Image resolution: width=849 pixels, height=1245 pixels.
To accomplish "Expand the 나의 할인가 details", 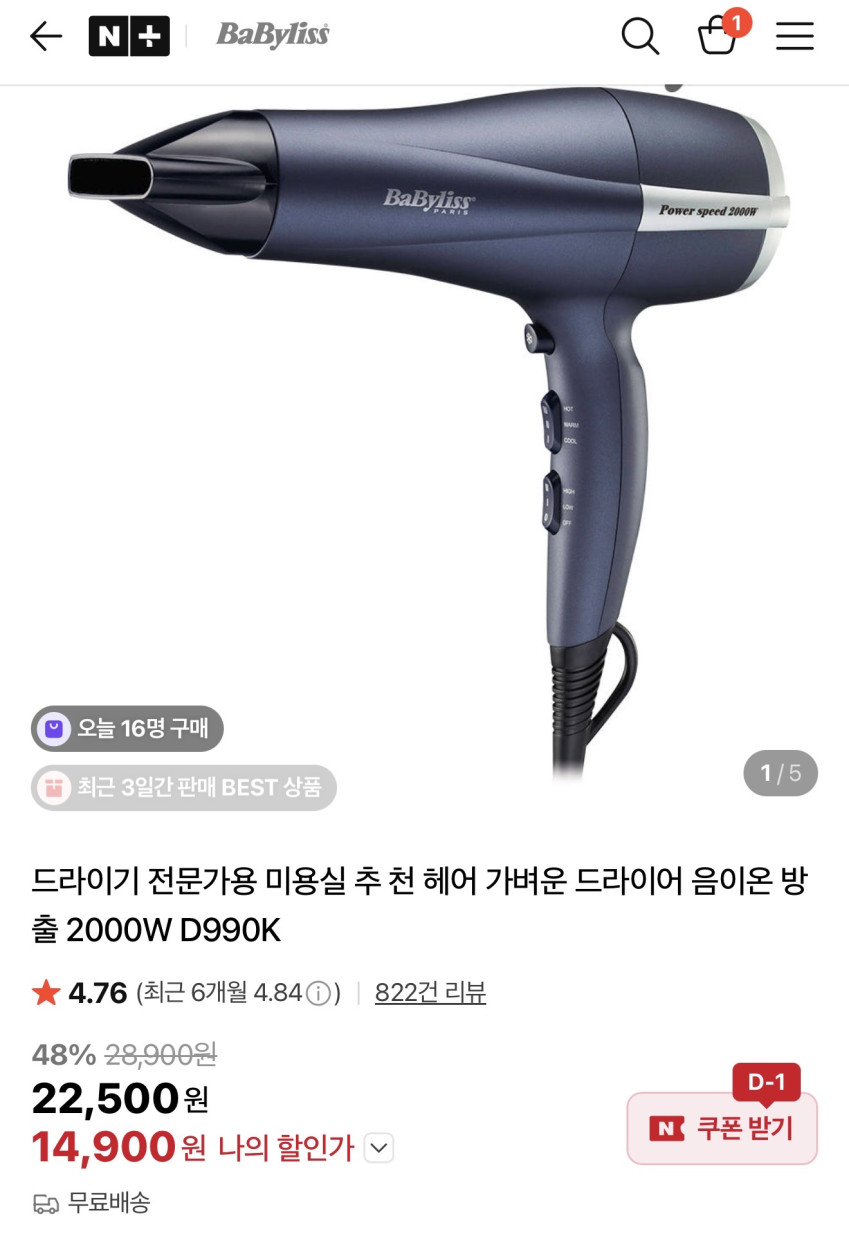I will coord(379,1148).
